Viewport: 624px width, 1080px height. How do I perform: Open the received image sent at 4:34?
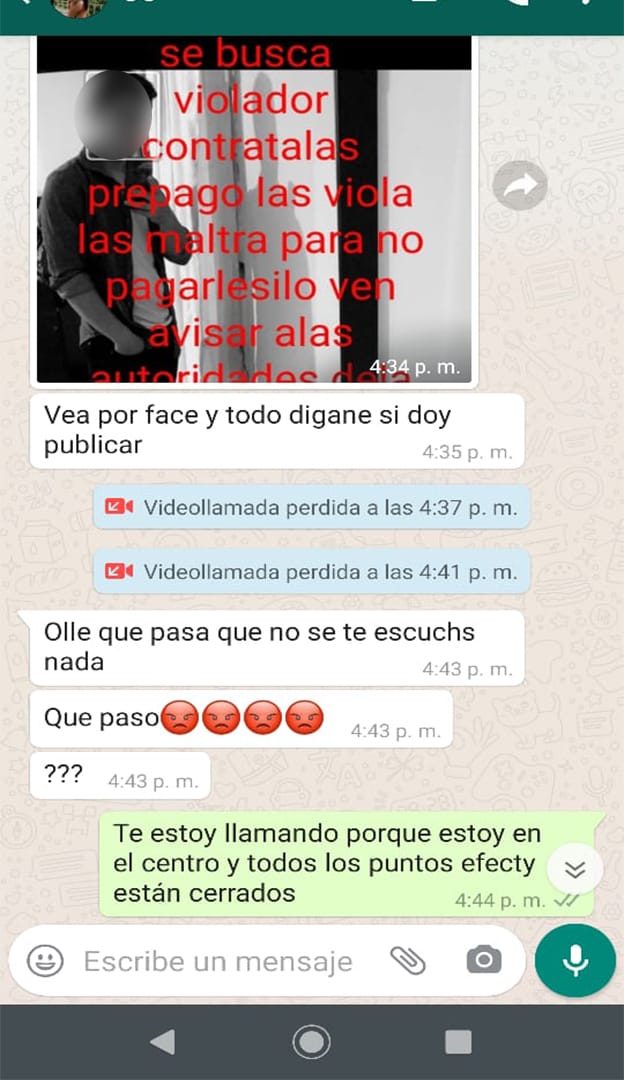point(254,210)
